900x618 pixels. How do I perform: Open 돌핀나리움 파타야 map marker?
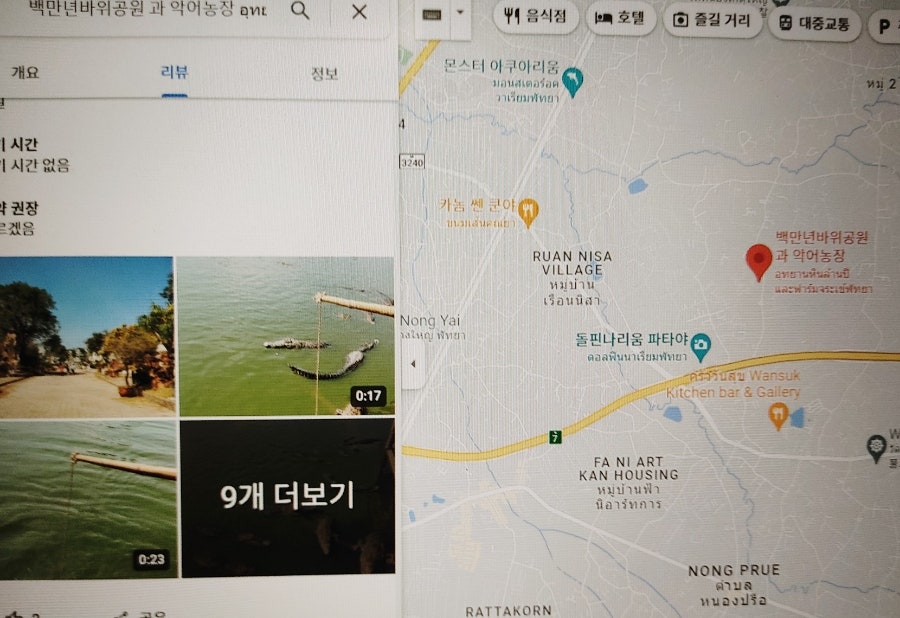[701, 342]
